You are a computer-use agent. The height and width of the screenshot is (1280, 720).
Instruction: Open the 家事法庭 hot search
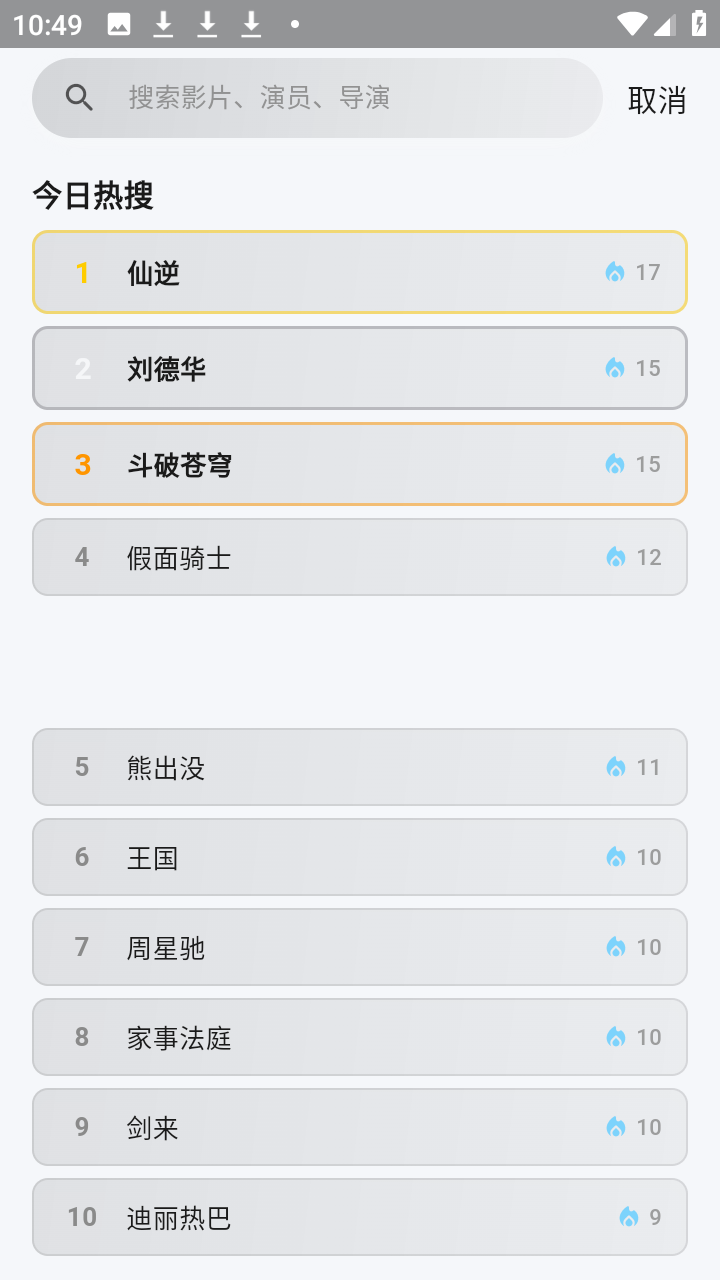click(x=359, y=1036)
